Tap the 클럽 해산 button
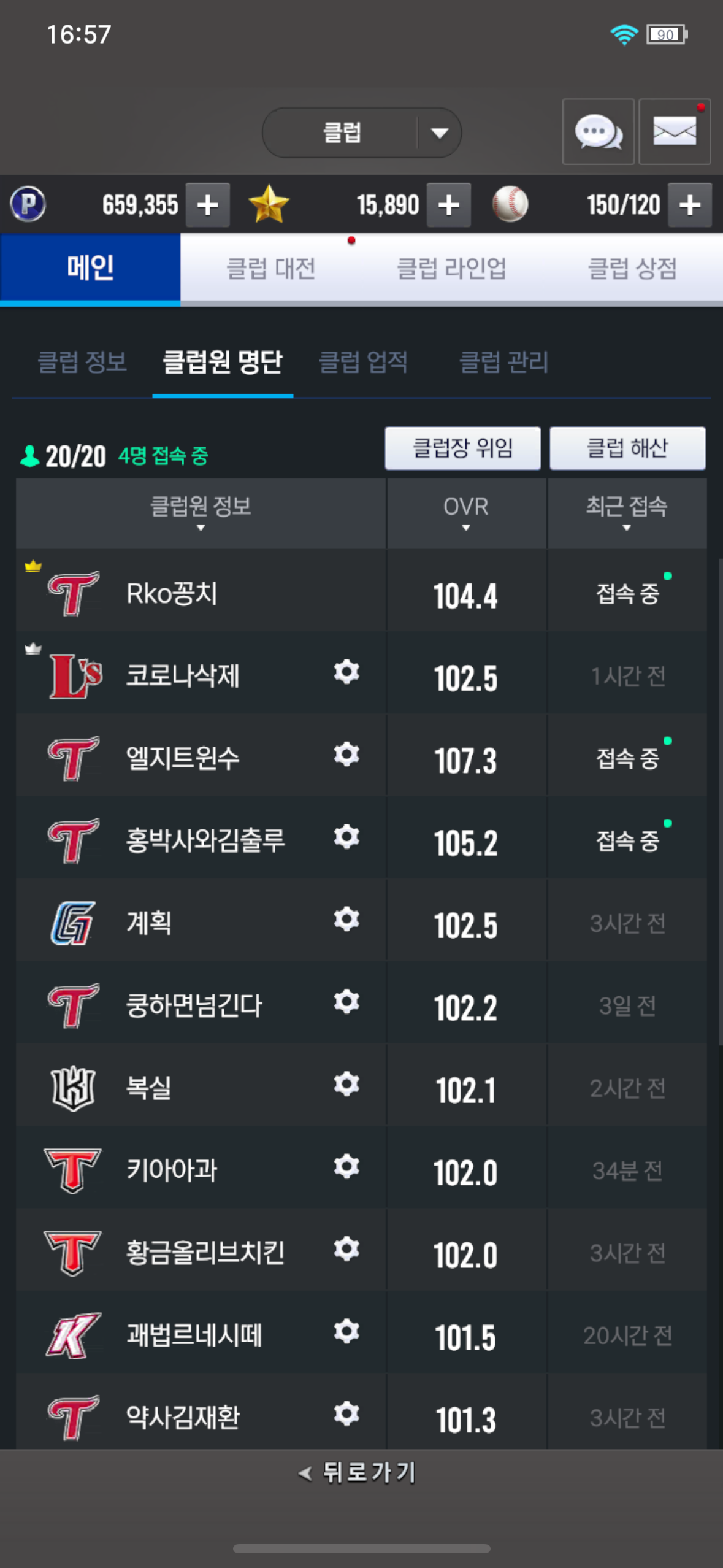The image size is (723, 1568). tap(627, 448)
